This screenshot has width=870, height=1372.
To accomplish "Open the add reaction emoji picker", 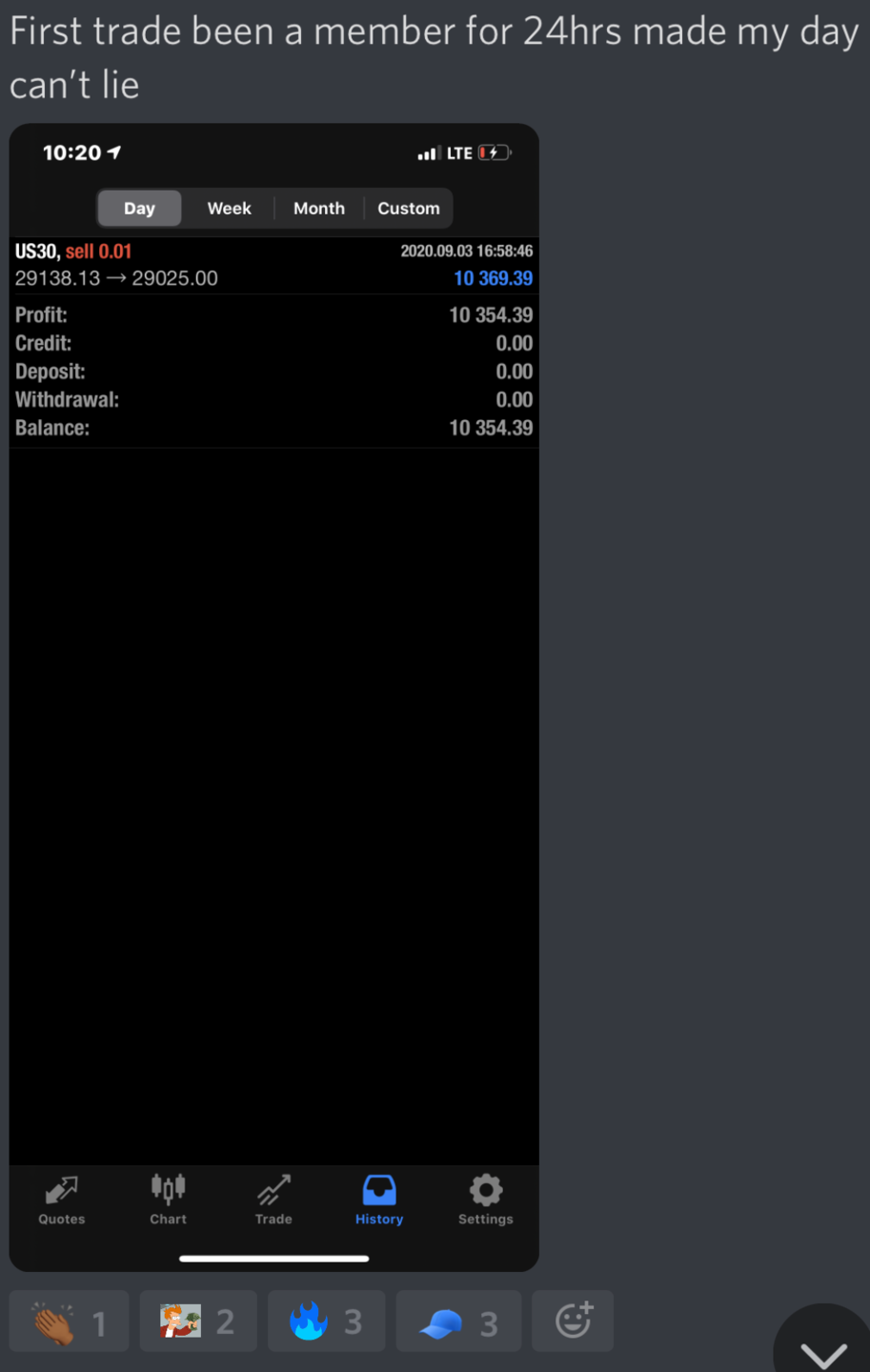I will 573,1321.
